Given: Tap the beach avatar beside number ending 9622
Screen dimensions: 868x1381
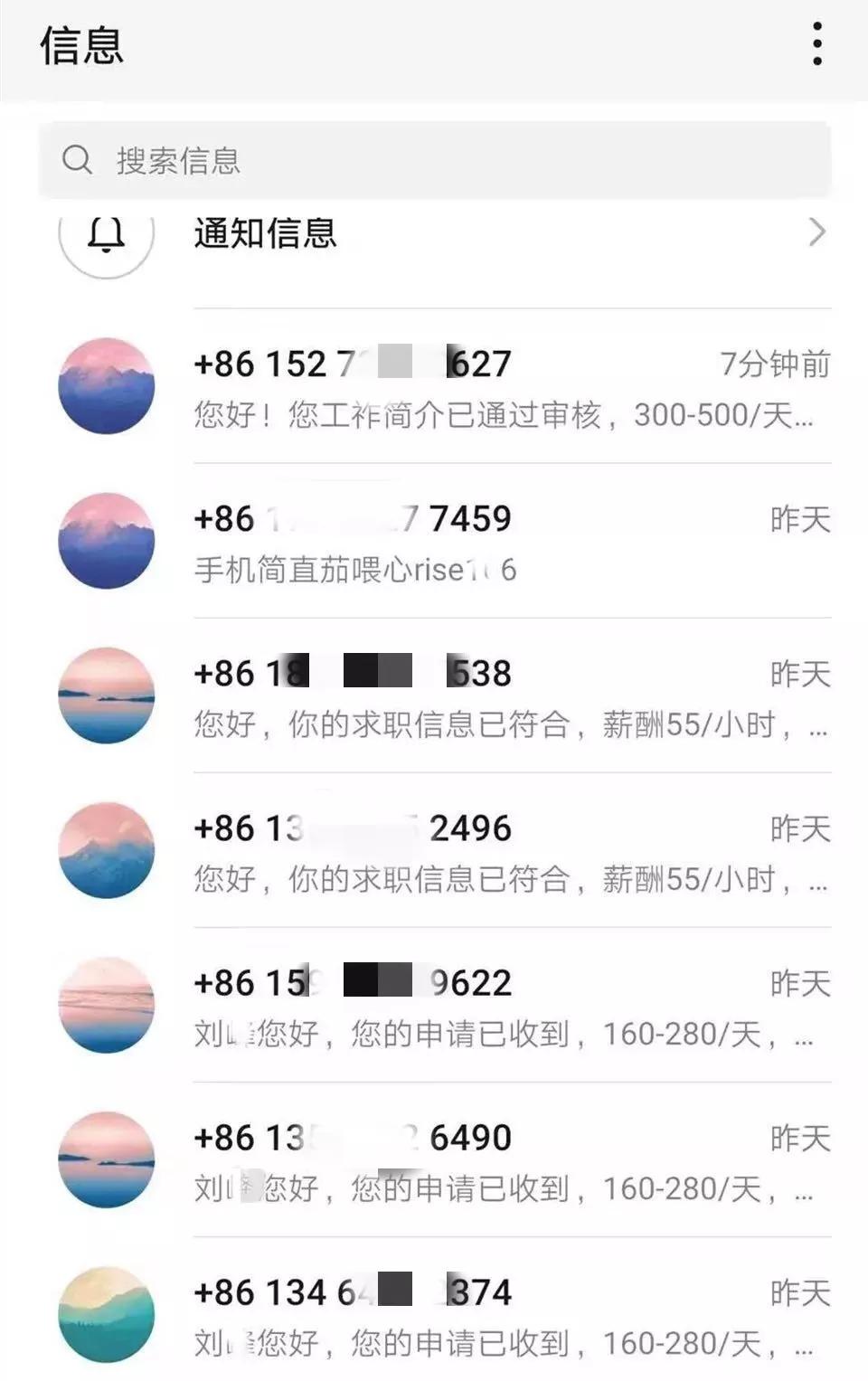Looking at the screenshot, I should [x=106, y=1004].
